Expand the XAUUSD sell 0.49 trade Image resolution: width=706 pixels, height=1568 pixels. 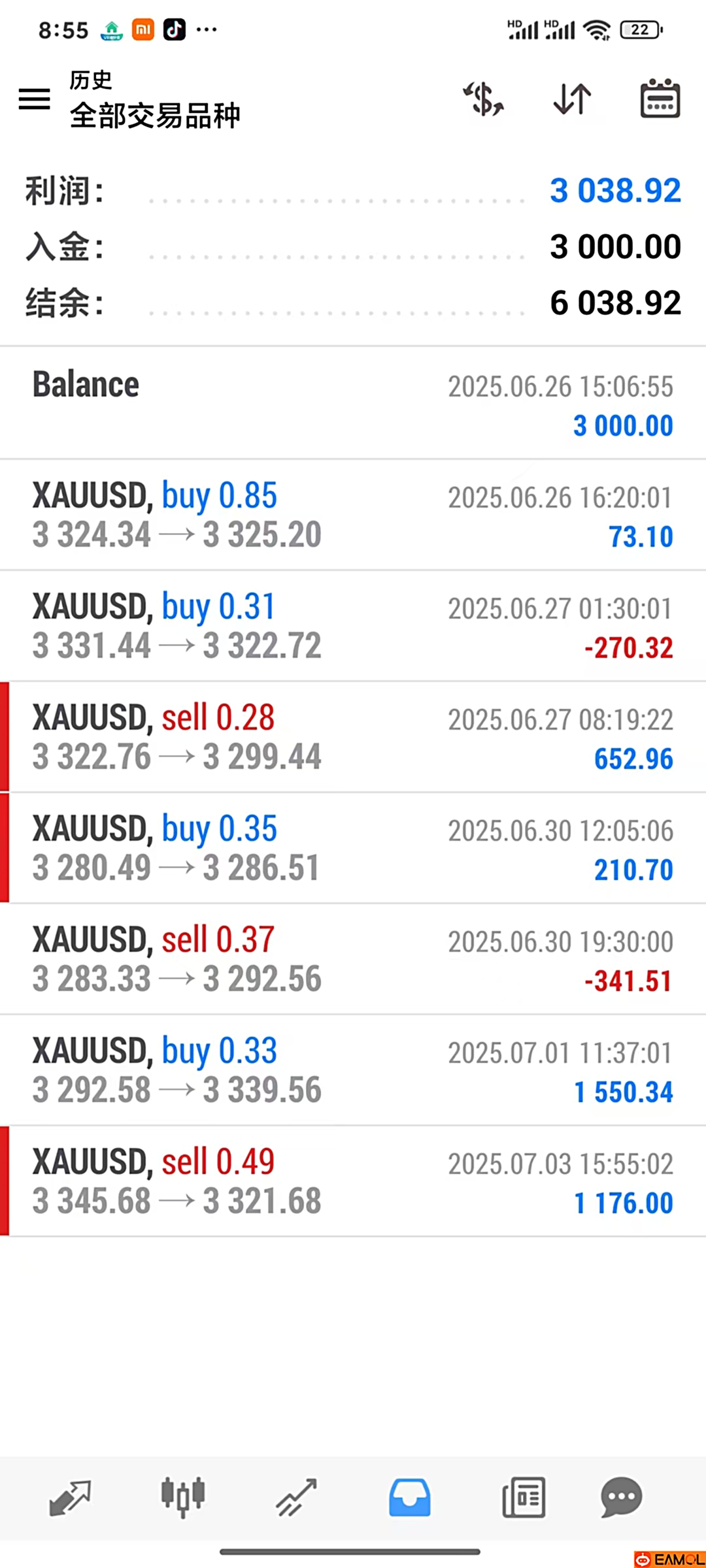point(353,1181)
